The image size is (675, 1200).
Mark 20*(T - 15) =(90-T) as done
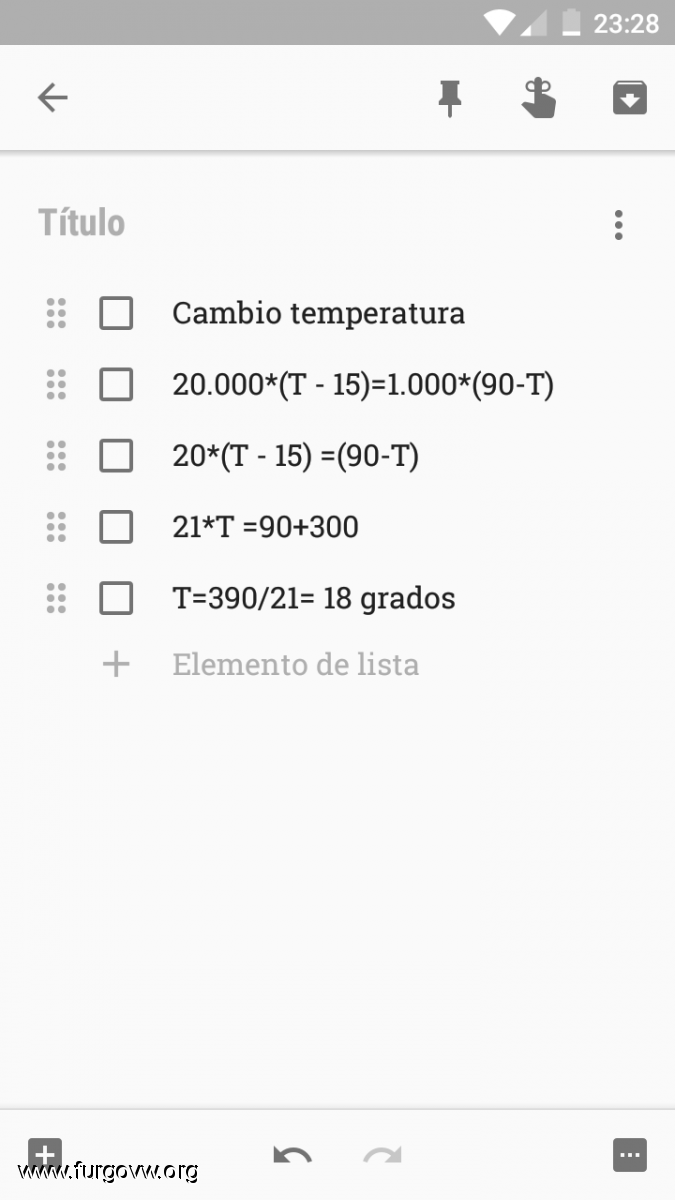point(116,456)
